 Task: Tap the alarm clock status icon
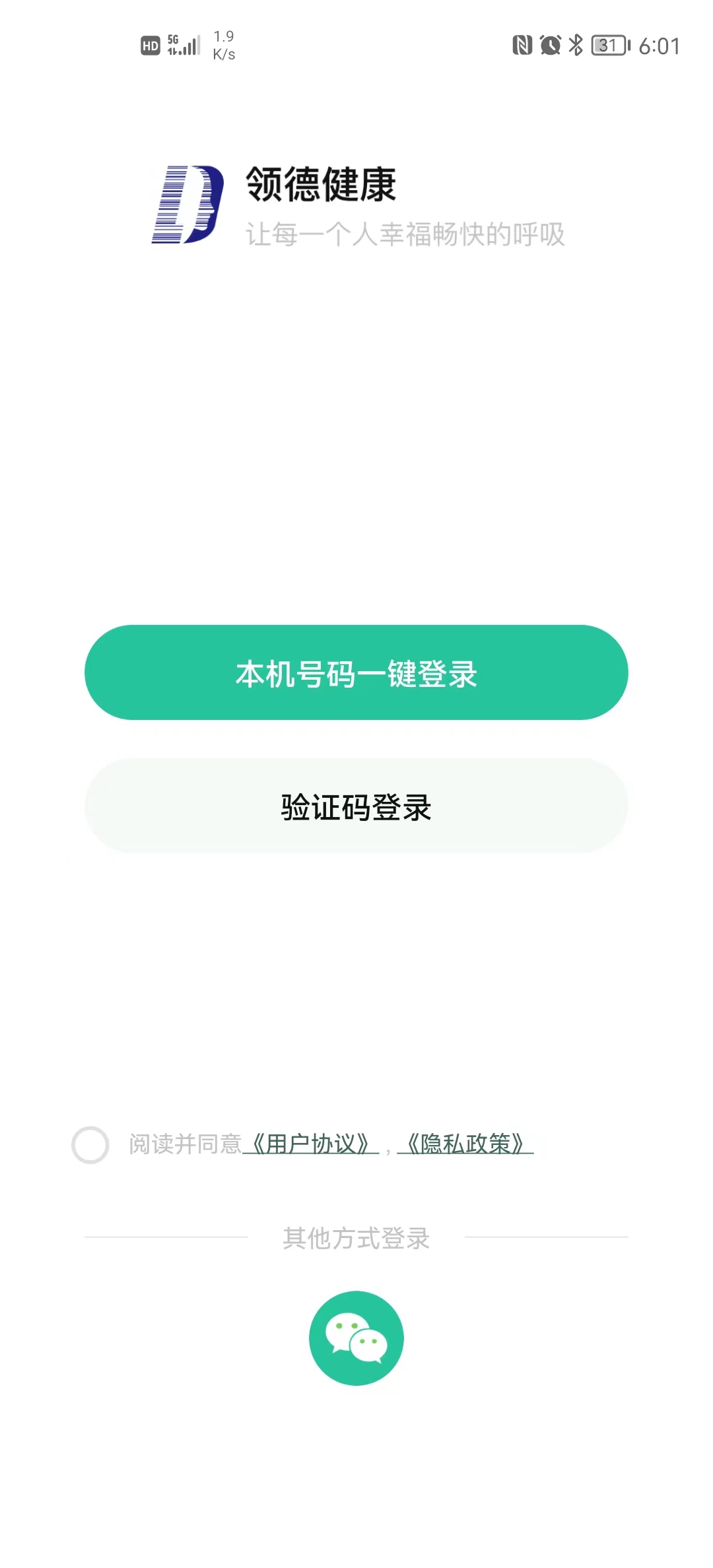(x=549, y=45)
